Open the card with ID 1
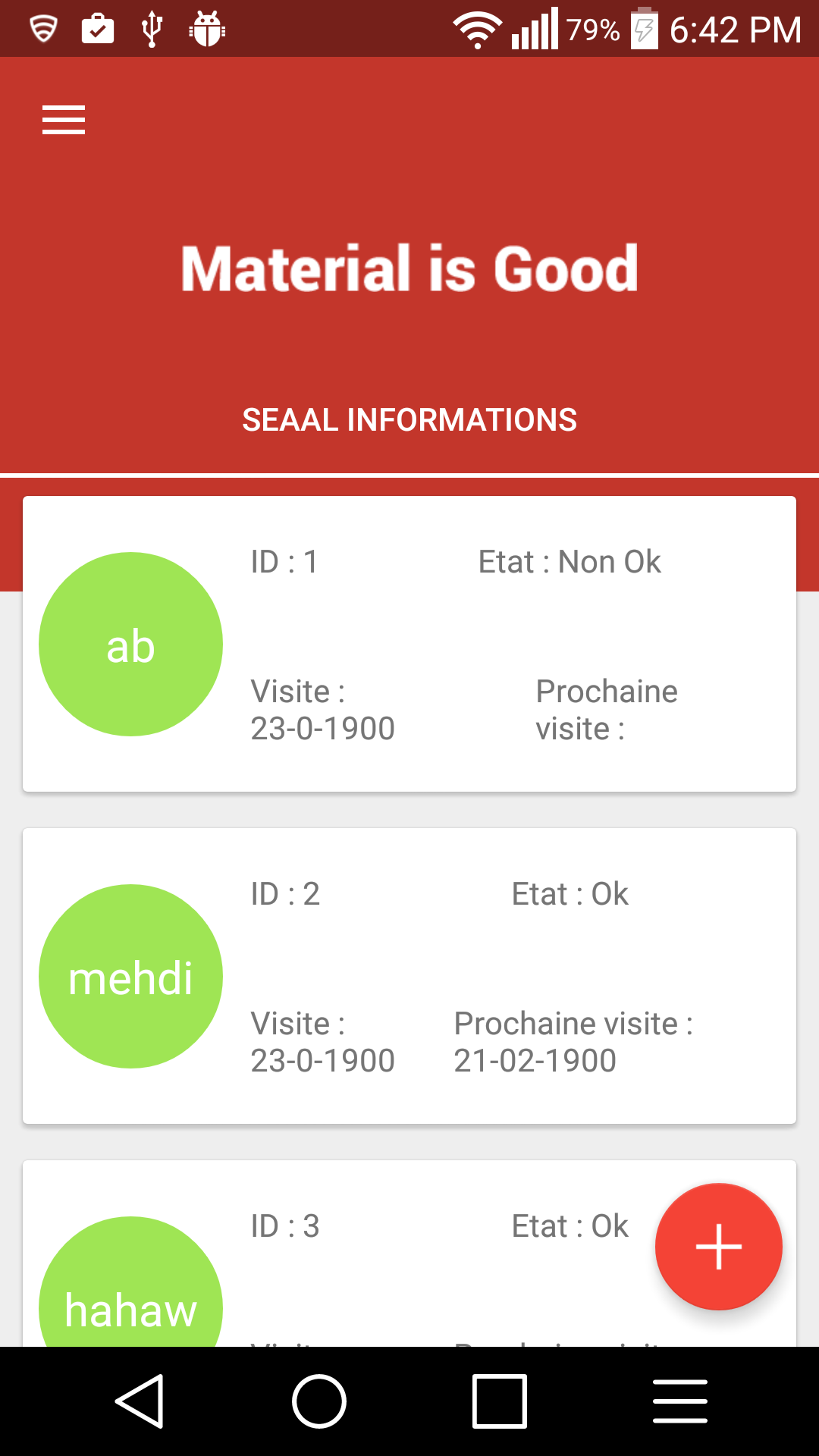 409,644
